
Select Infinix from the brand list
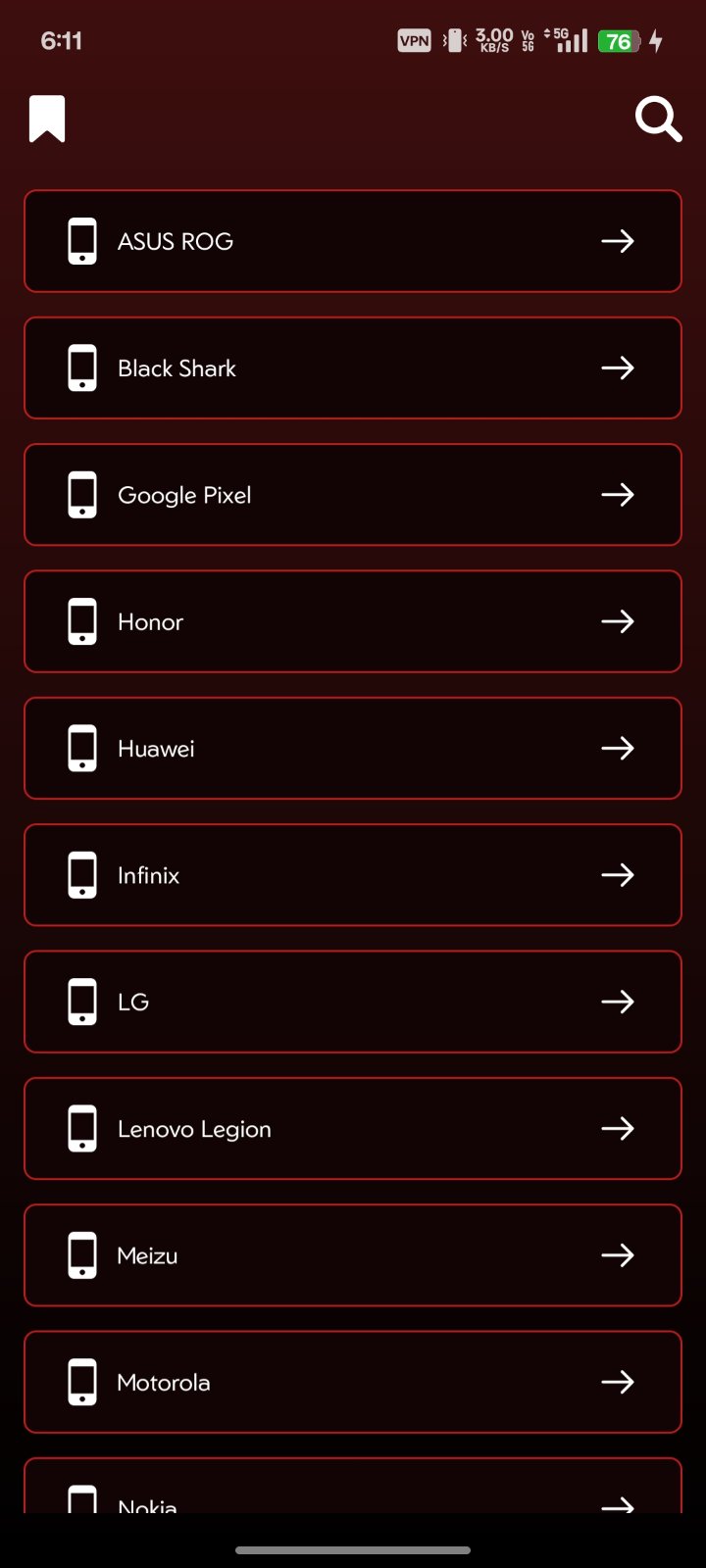click(x=353, y=874)
